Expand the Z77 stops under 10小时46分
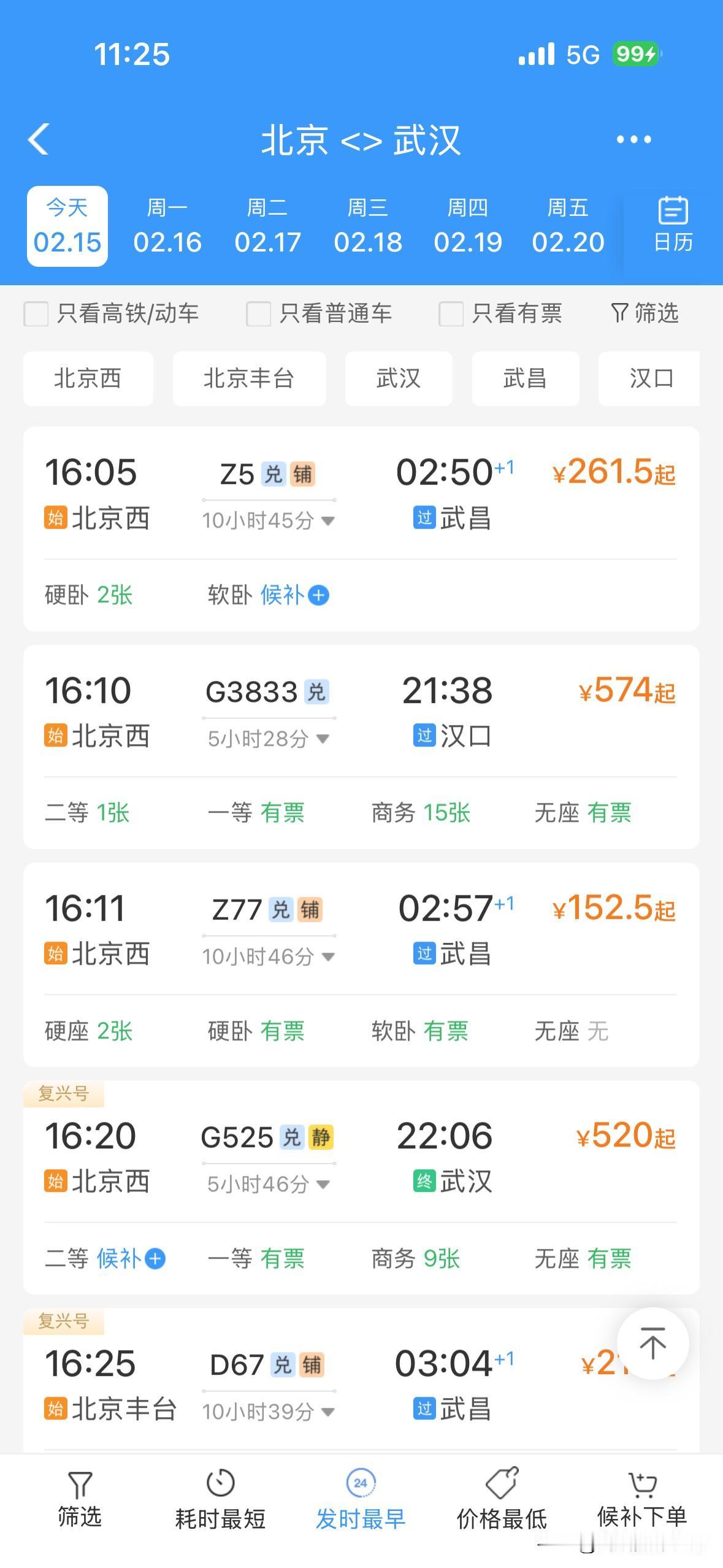 tap(268, 956)
